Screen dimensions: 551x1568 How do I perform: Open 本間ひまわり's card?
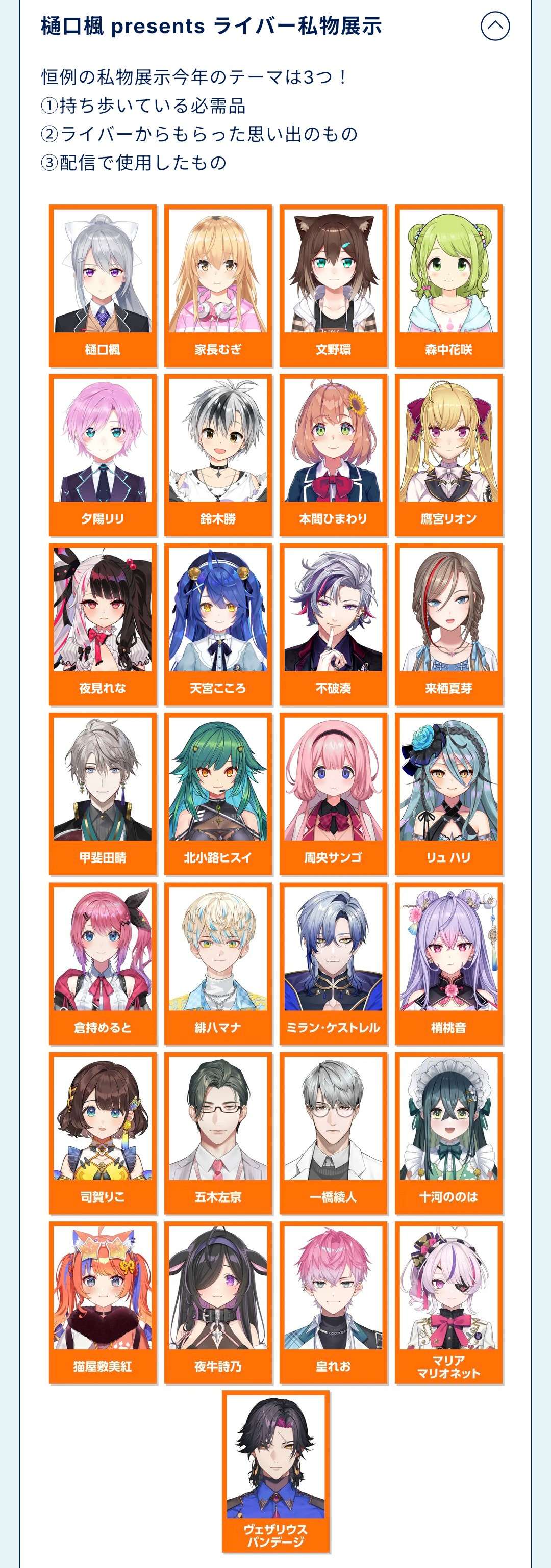(333, 455)
